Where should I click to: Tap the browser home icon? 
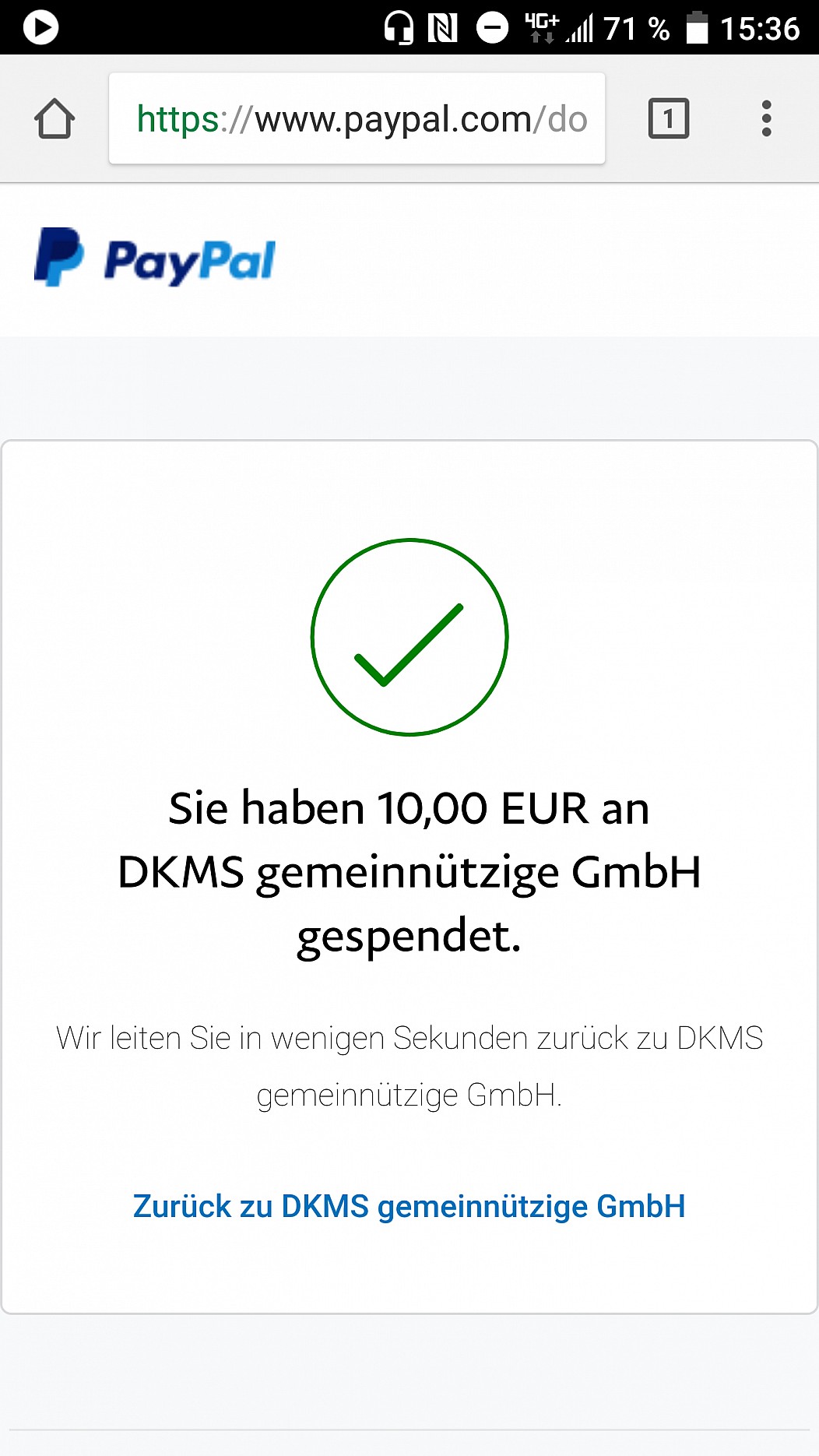[x=54, y=119]
